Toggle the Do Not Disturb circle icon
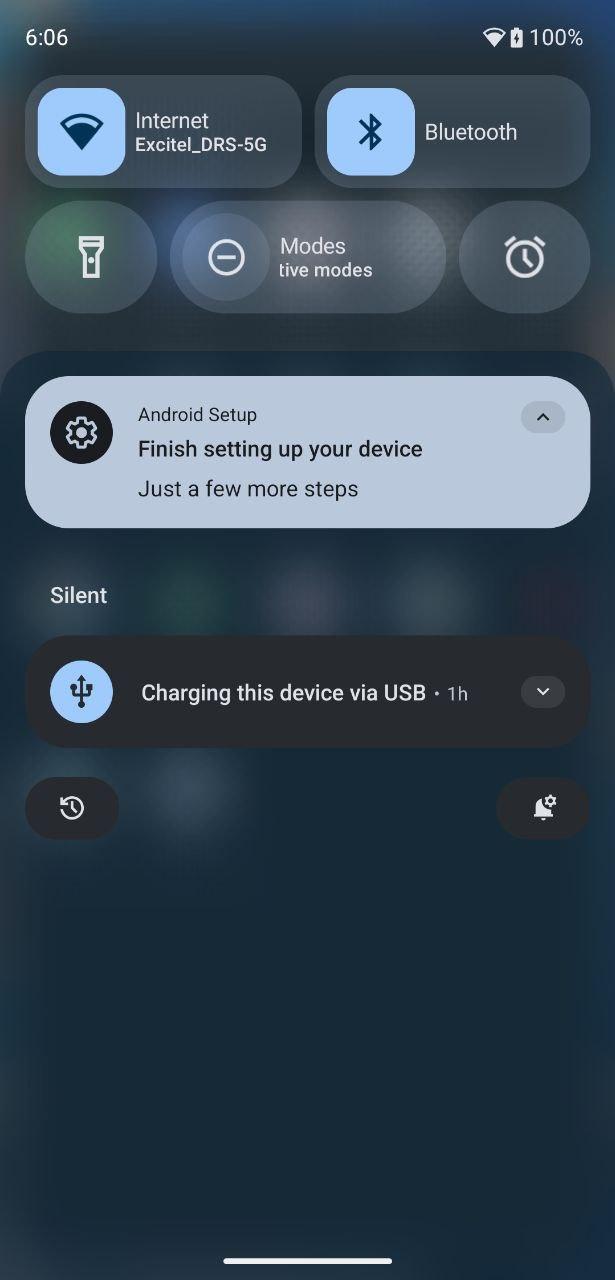This screenshot has width=615, height=1280. [226, 257]
